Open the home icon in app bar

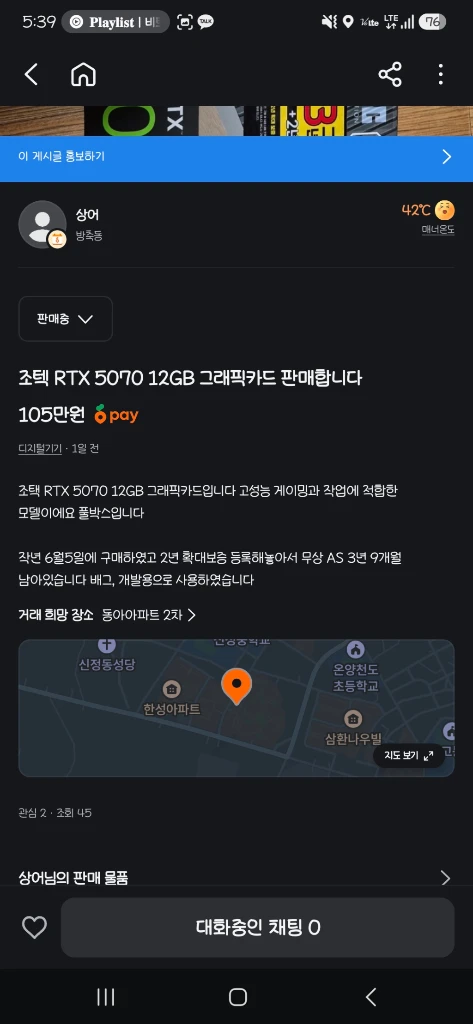point(83,74)
